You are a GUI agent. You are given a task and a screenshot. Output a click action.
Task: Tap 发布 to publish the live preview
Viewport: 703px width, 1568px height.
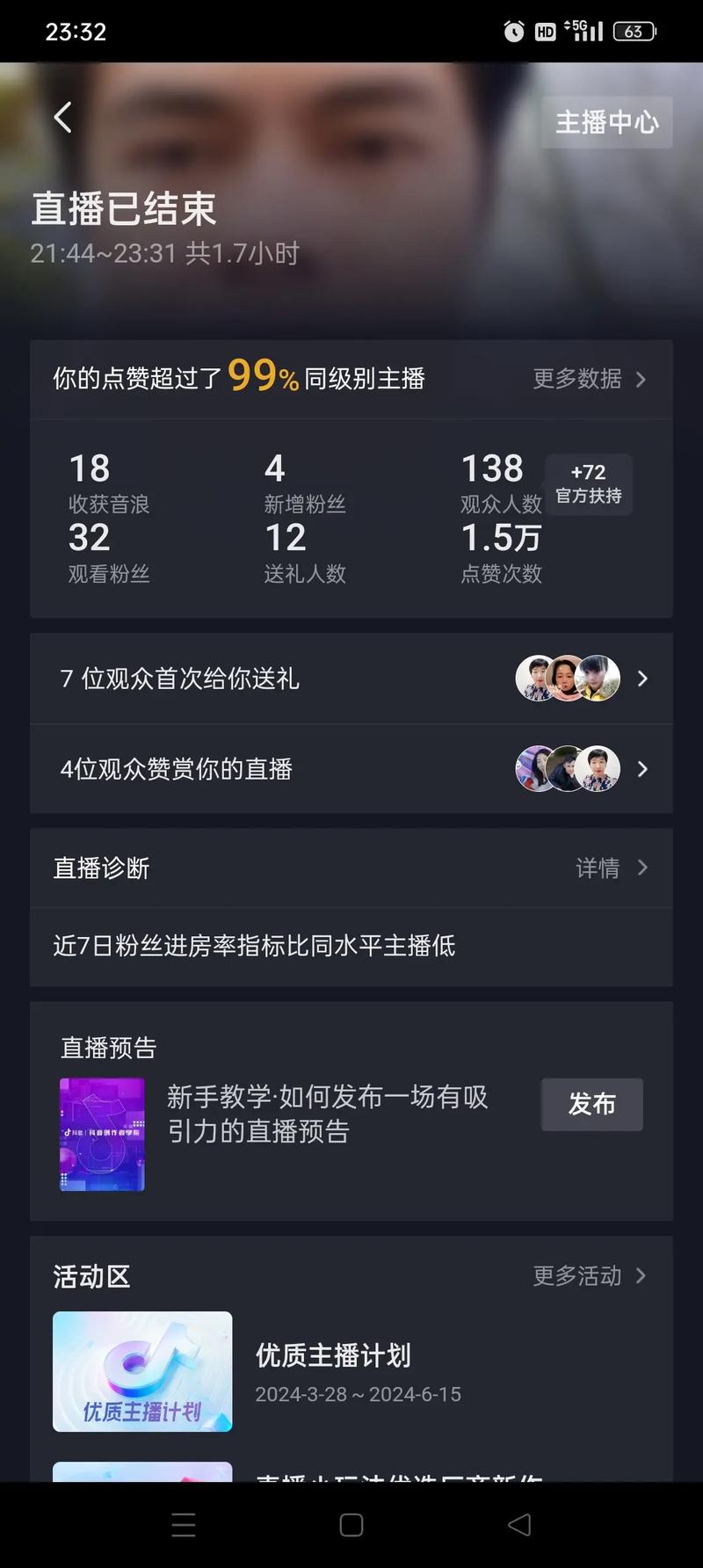click(591, 1105)
